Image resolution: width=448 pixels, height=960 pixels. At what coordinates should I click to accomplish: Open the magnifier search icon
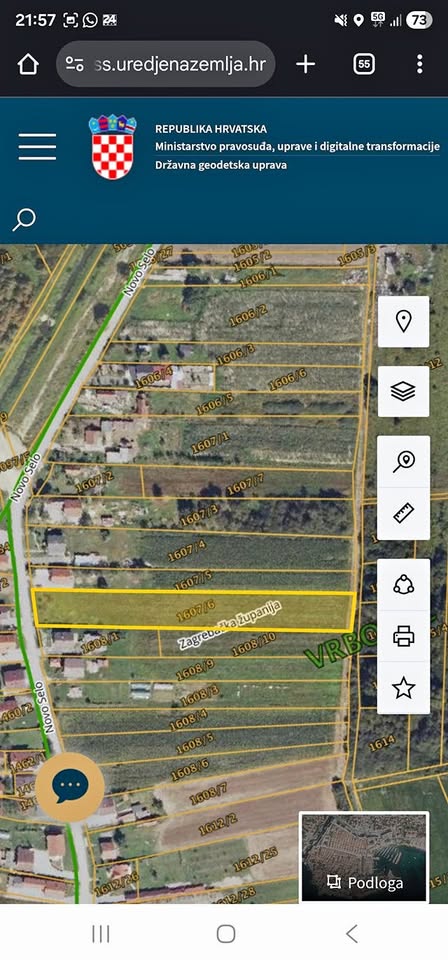coord(24,220)
